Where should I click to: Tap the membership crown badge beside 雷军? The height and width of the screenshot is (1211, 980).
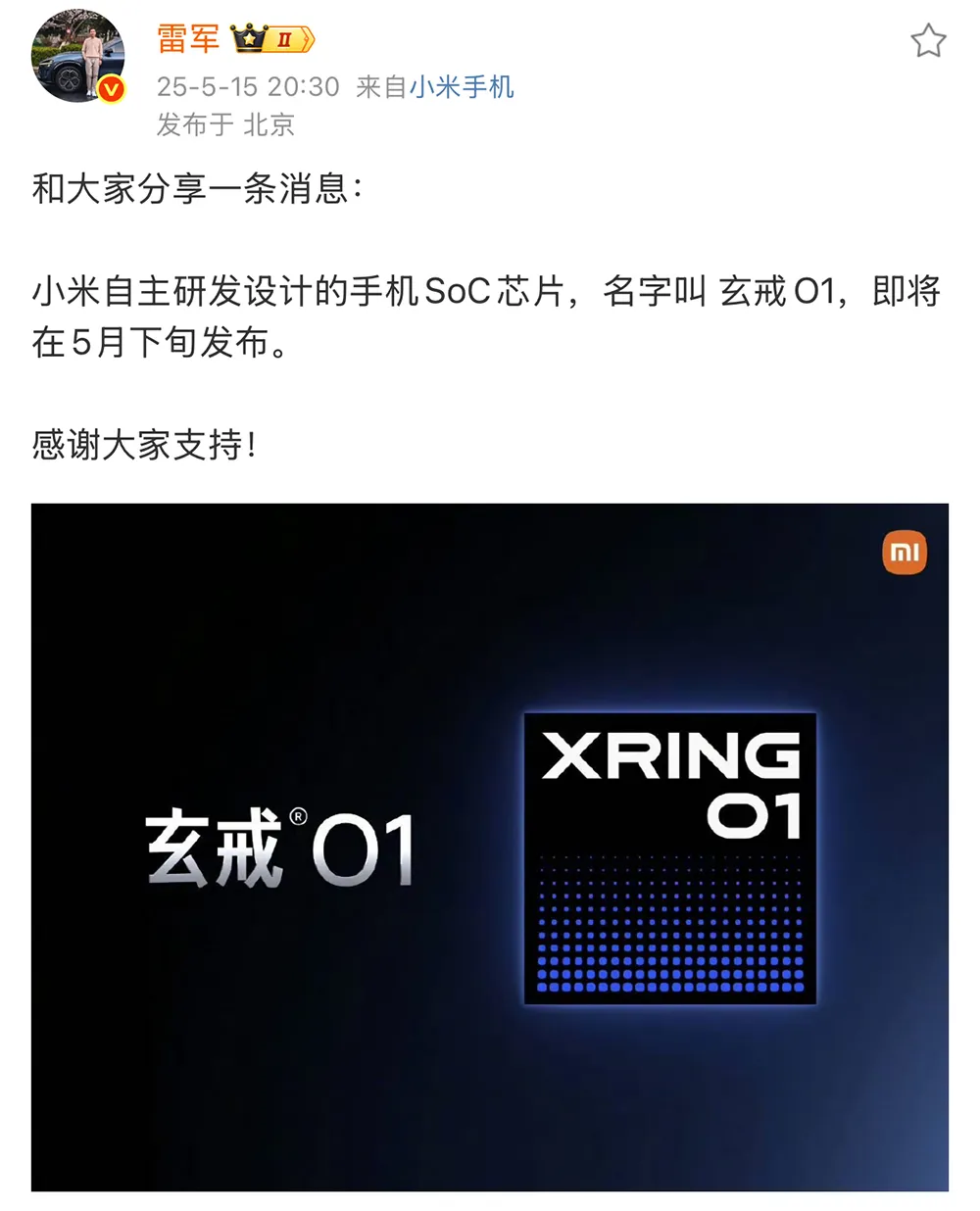pyautogui.click(x=272, y=39)
